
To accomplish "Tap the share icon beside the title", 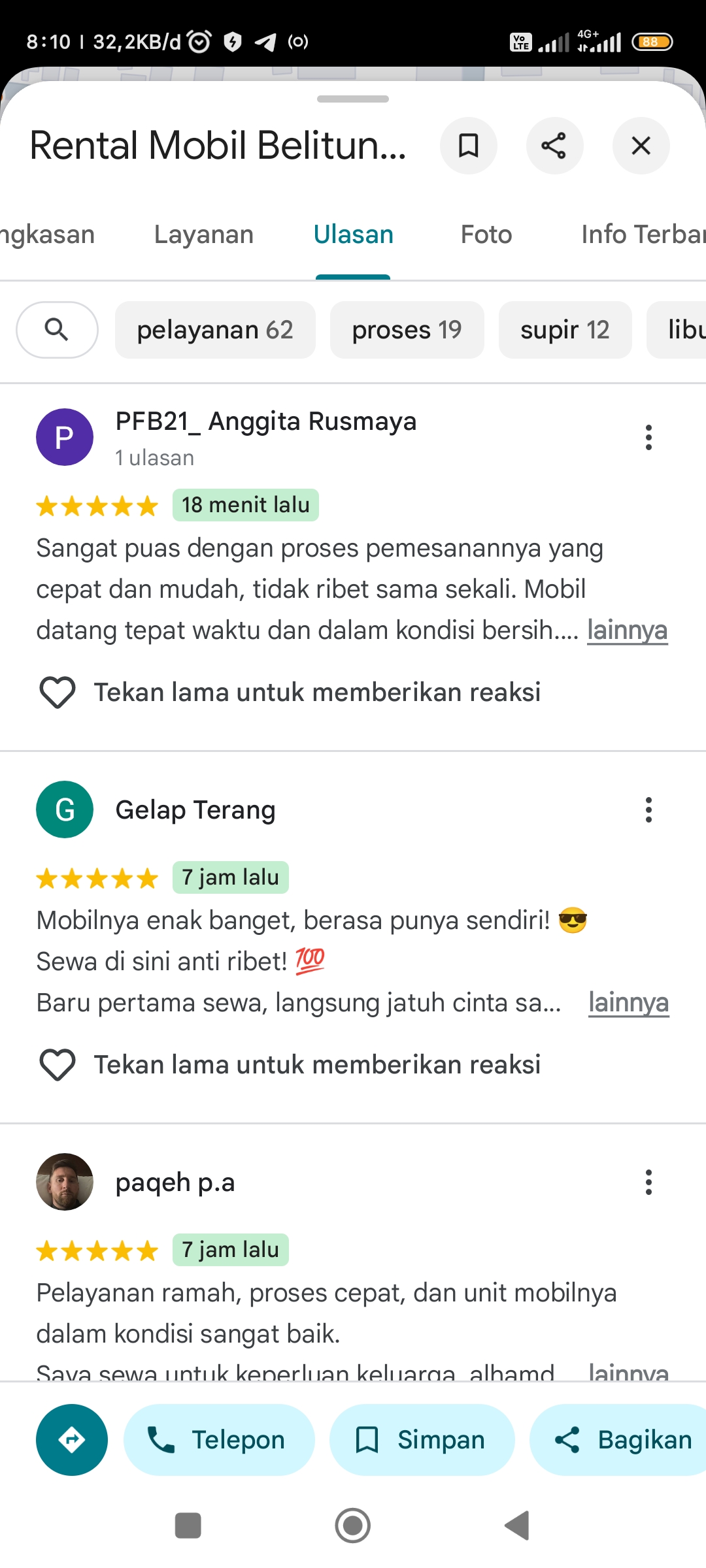I will (x=554, y=146).
